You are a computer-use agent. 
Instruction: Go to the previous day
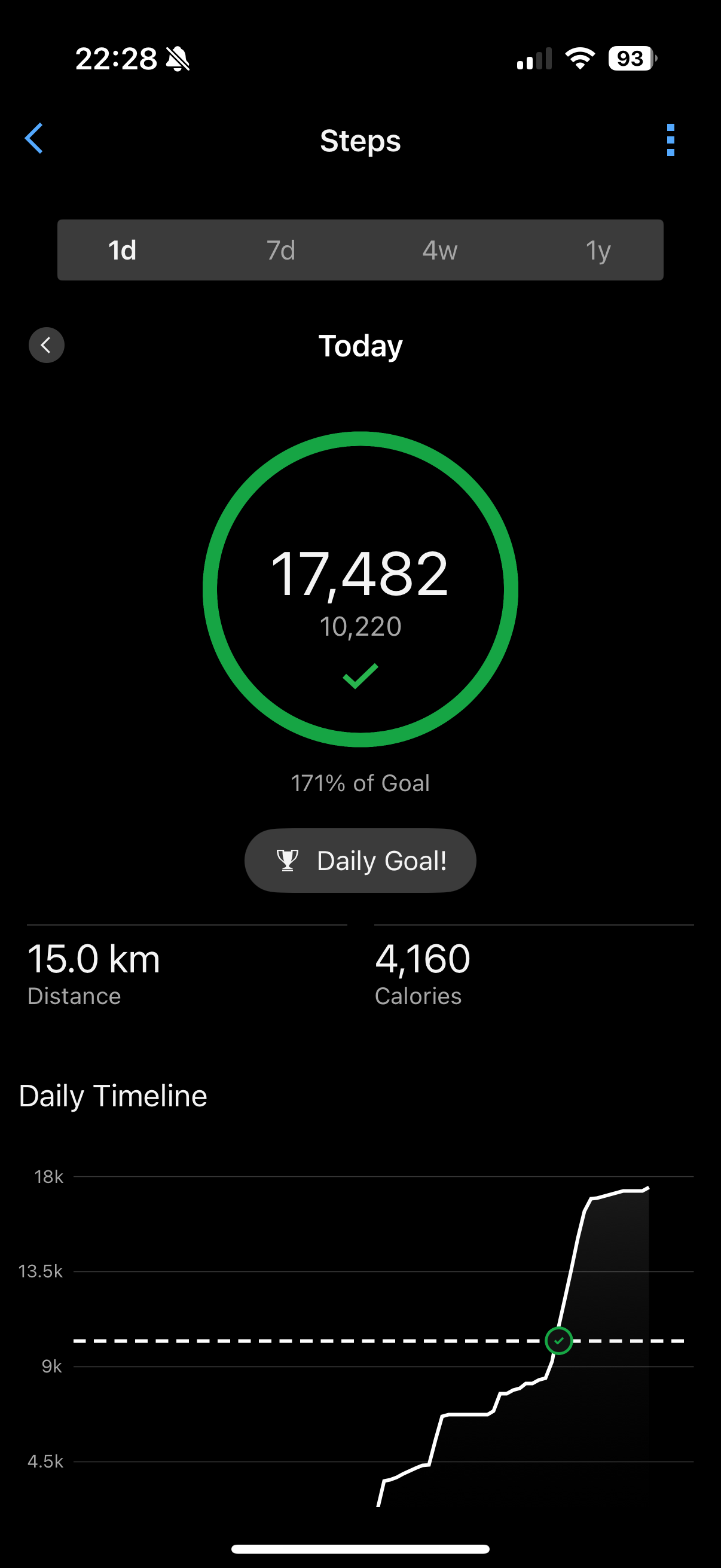[46, 345]
